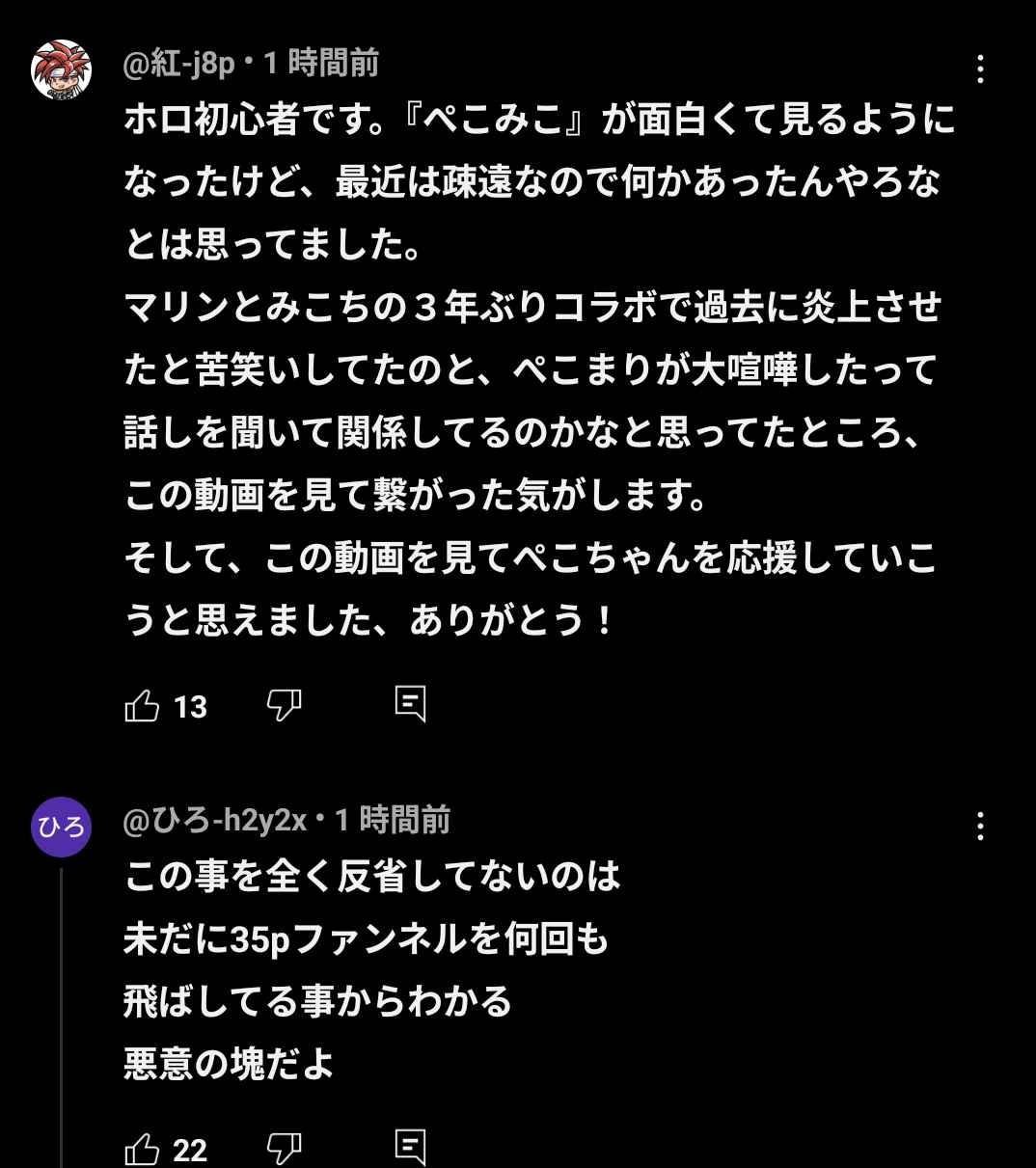
Task: Reply to @ひろ-h2y2x's comment
Action: pyautogui.click(x=410, y=1148)
